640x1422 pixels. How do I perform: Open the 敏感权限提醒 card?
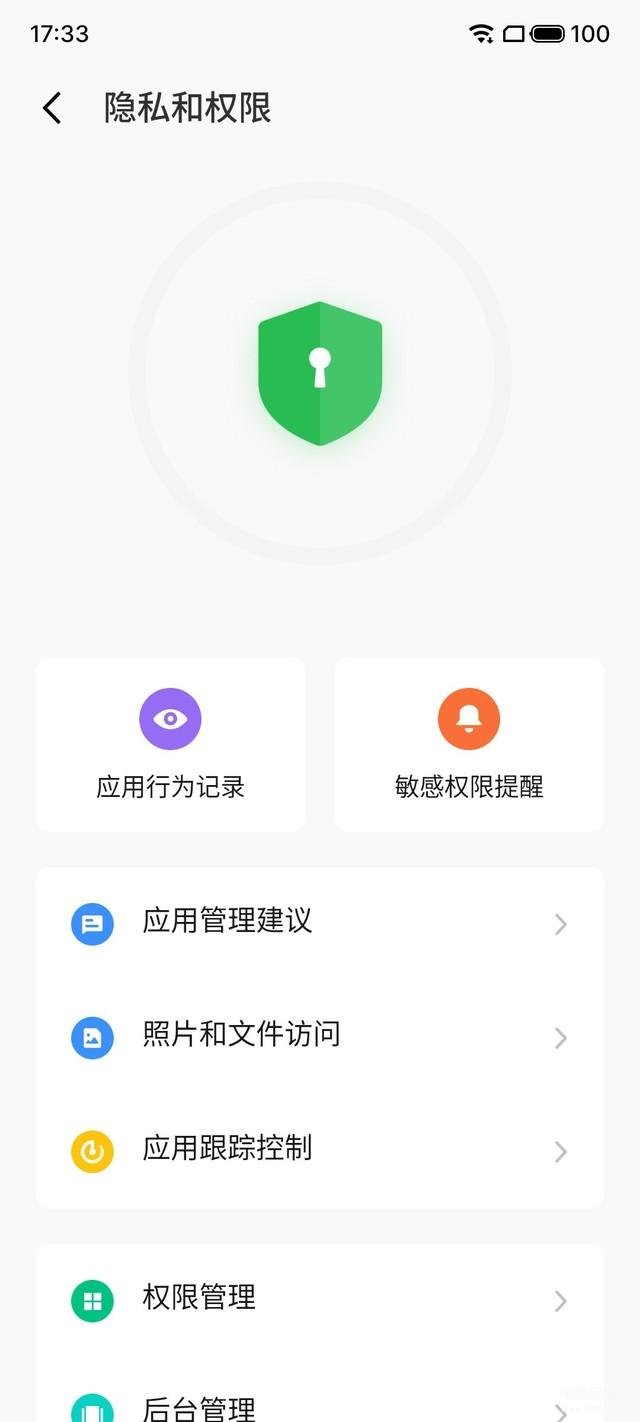pos(469,744)
